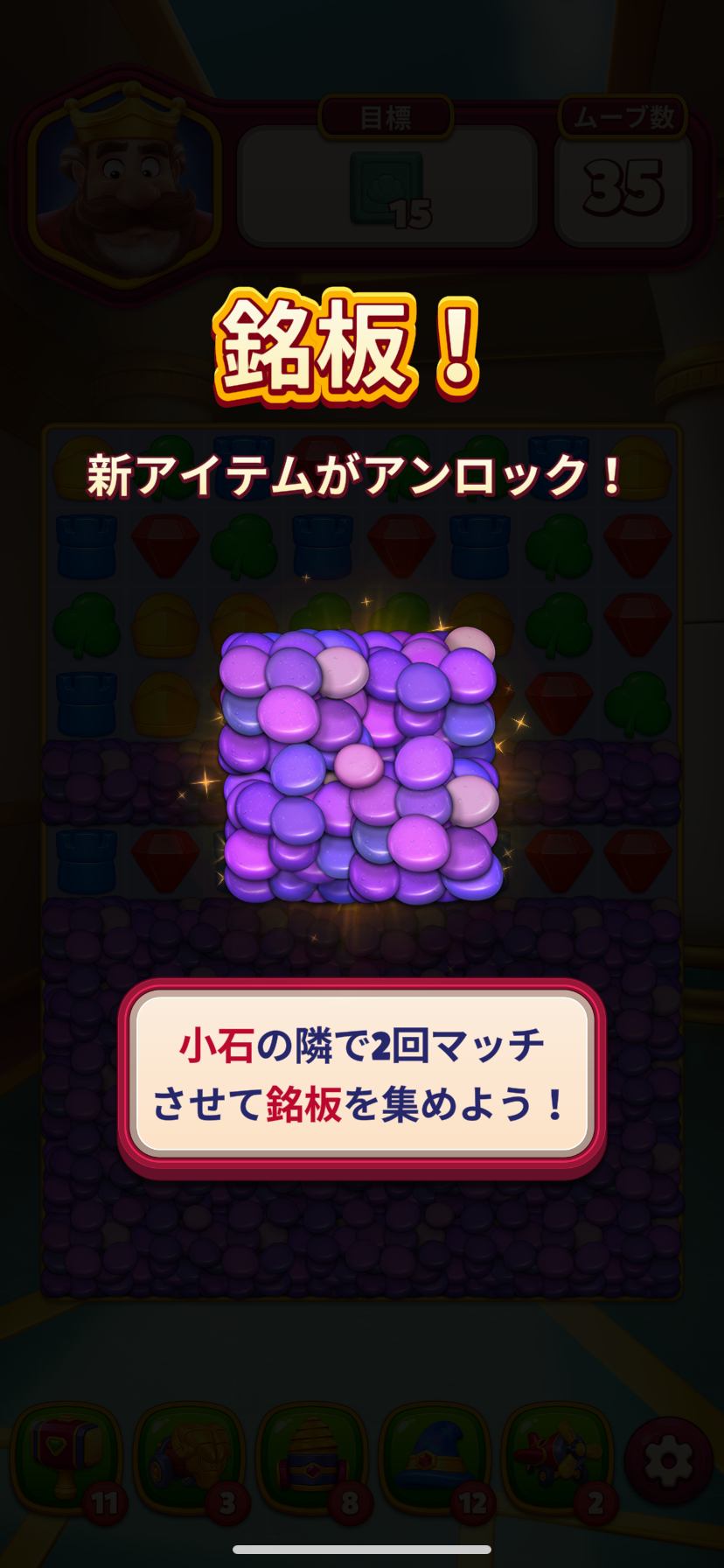Open the settings gear
The image size is (724, 1568).
[x=669, y=1459]
